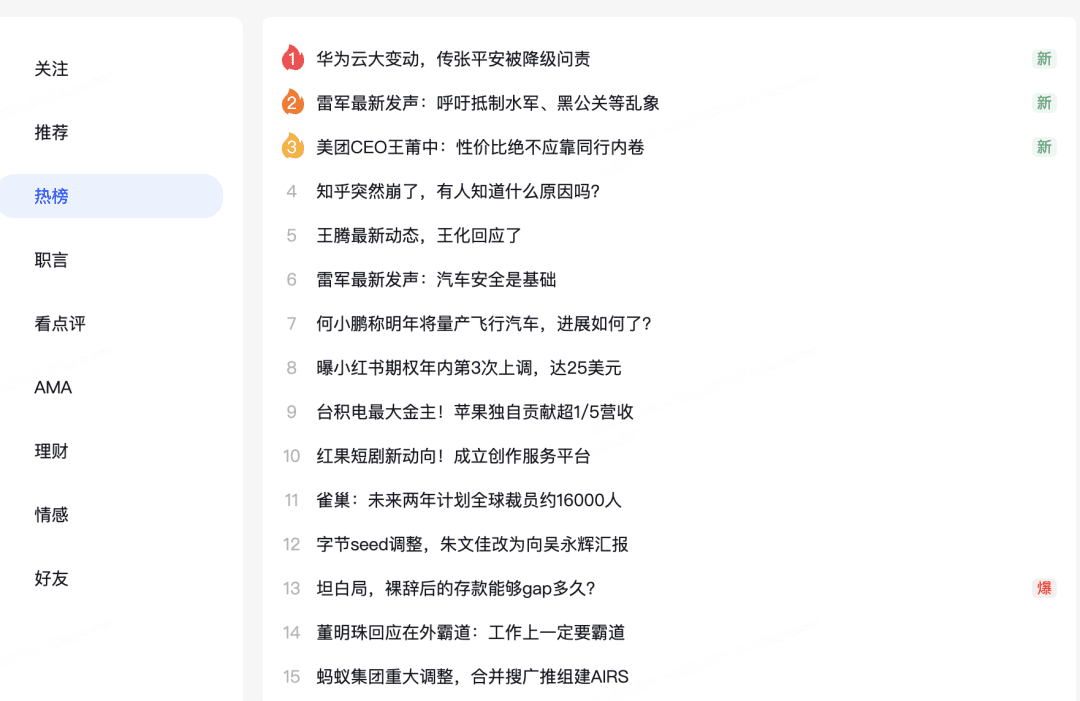The height and width of the screenshot is (701, 1080).
Task: Open the AMA tab
Action: 53,387
